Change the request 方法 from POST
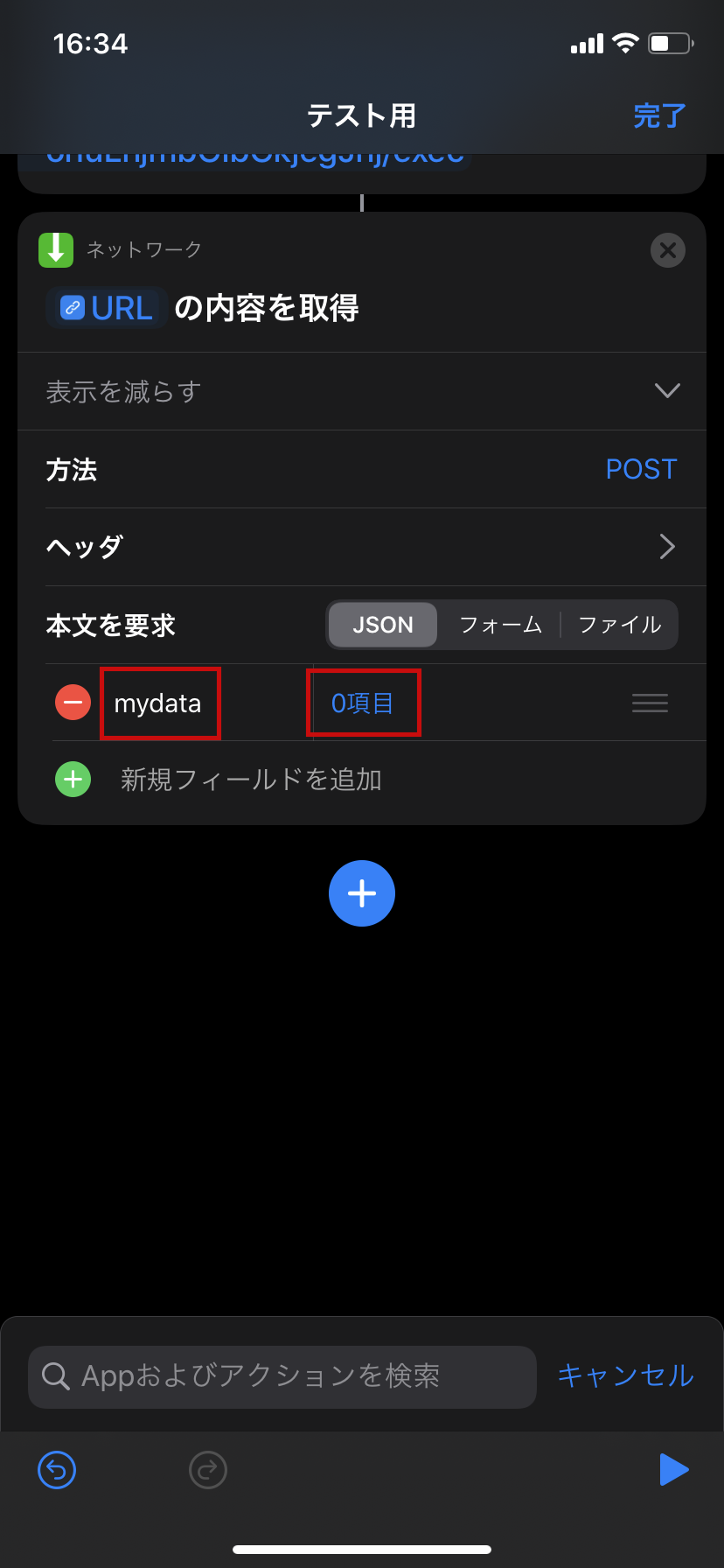Screen dimensions: 724x1568 pyautogui.click(x=641, y=469)
